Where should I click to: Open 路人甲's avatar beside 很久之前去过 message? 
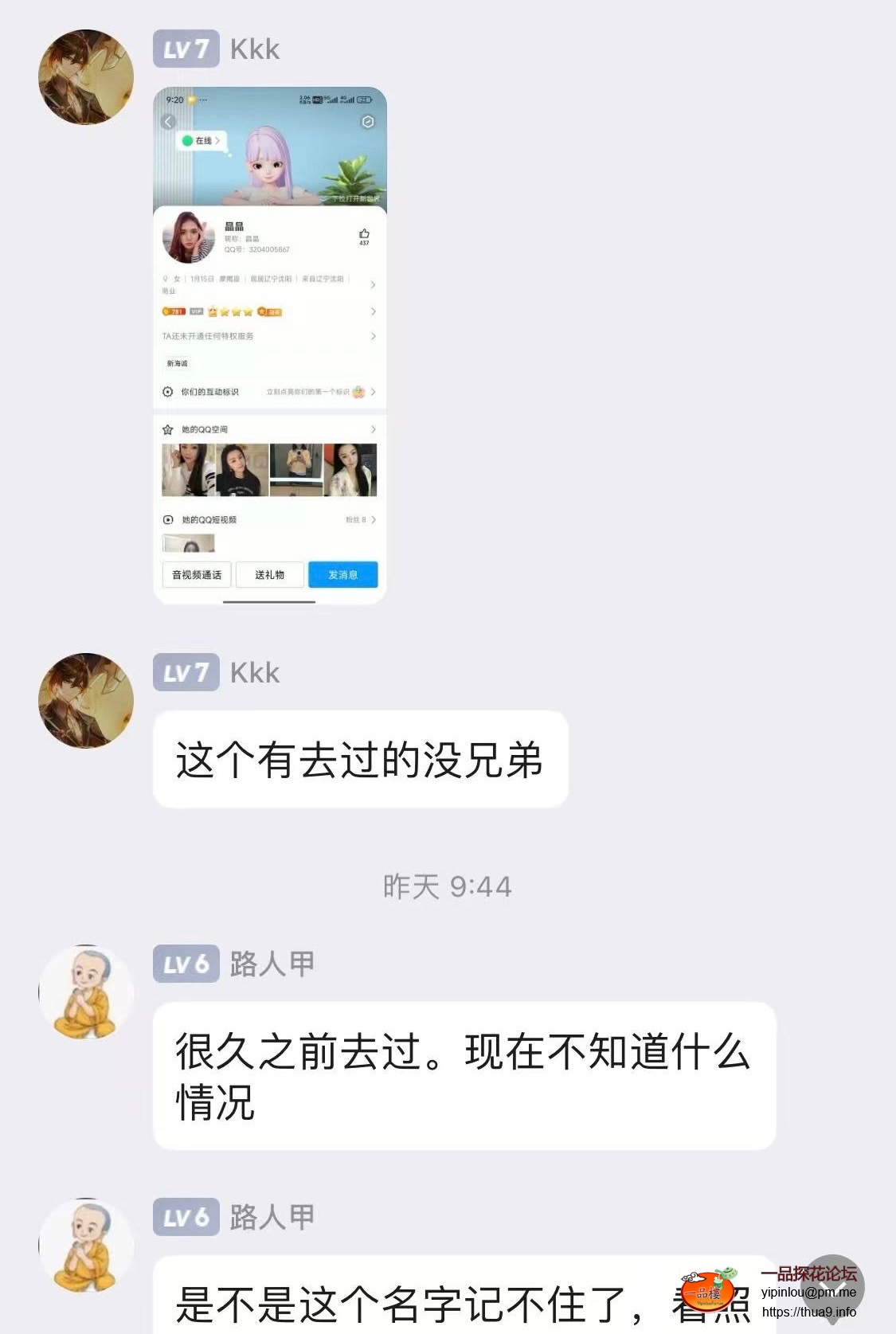coord(86,992)
